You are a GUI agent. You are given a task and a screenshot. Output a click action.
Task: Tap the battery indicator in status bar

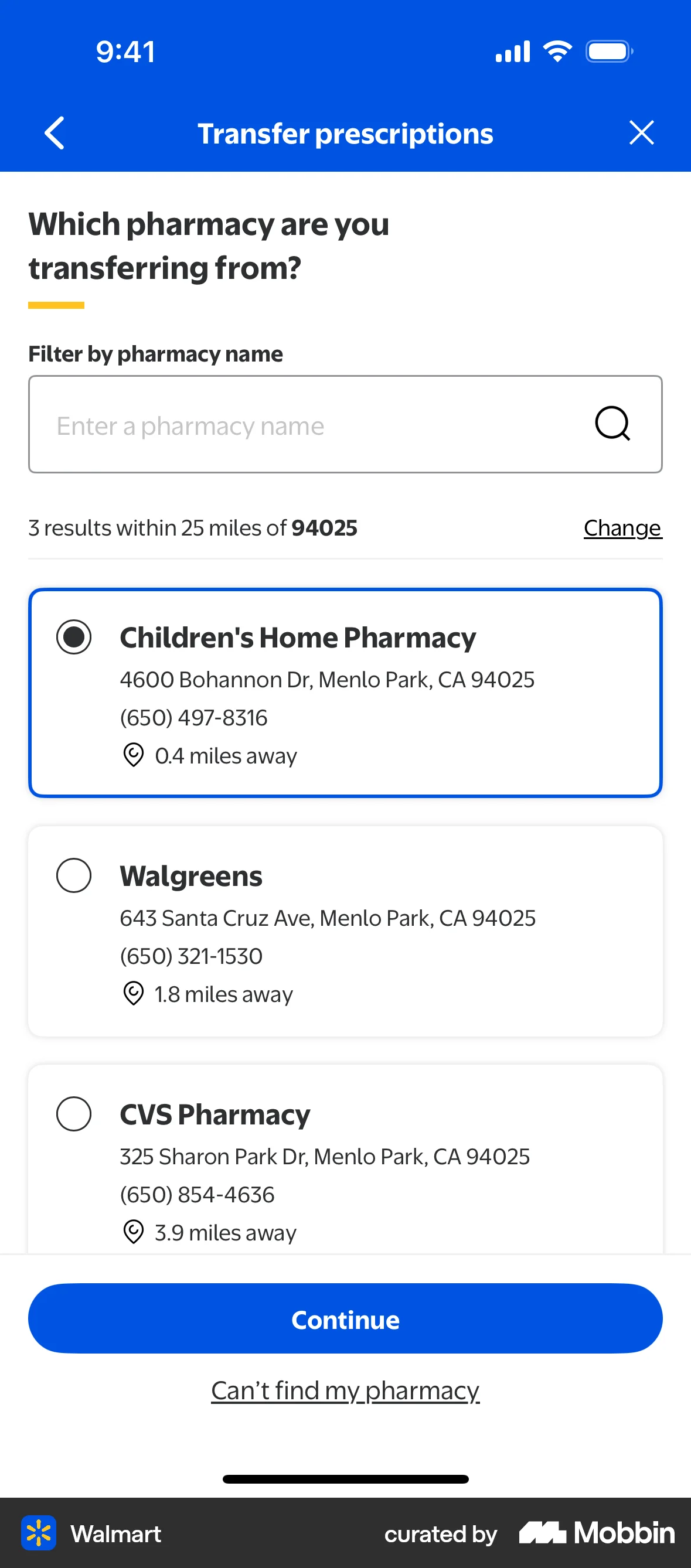(608, 51)
